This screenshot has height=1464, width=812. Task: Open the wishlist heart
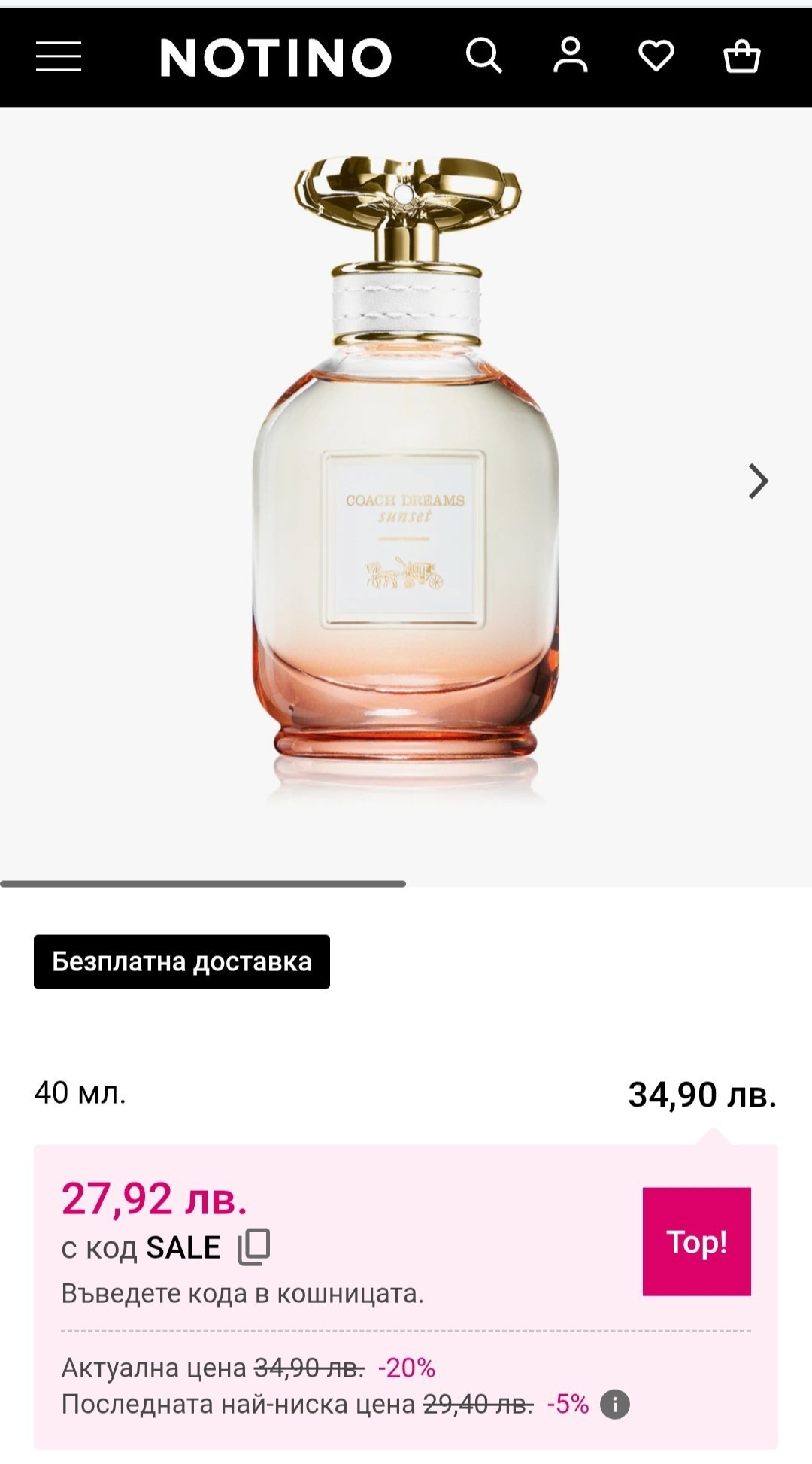pyautogui.click(x=656, y=56)
